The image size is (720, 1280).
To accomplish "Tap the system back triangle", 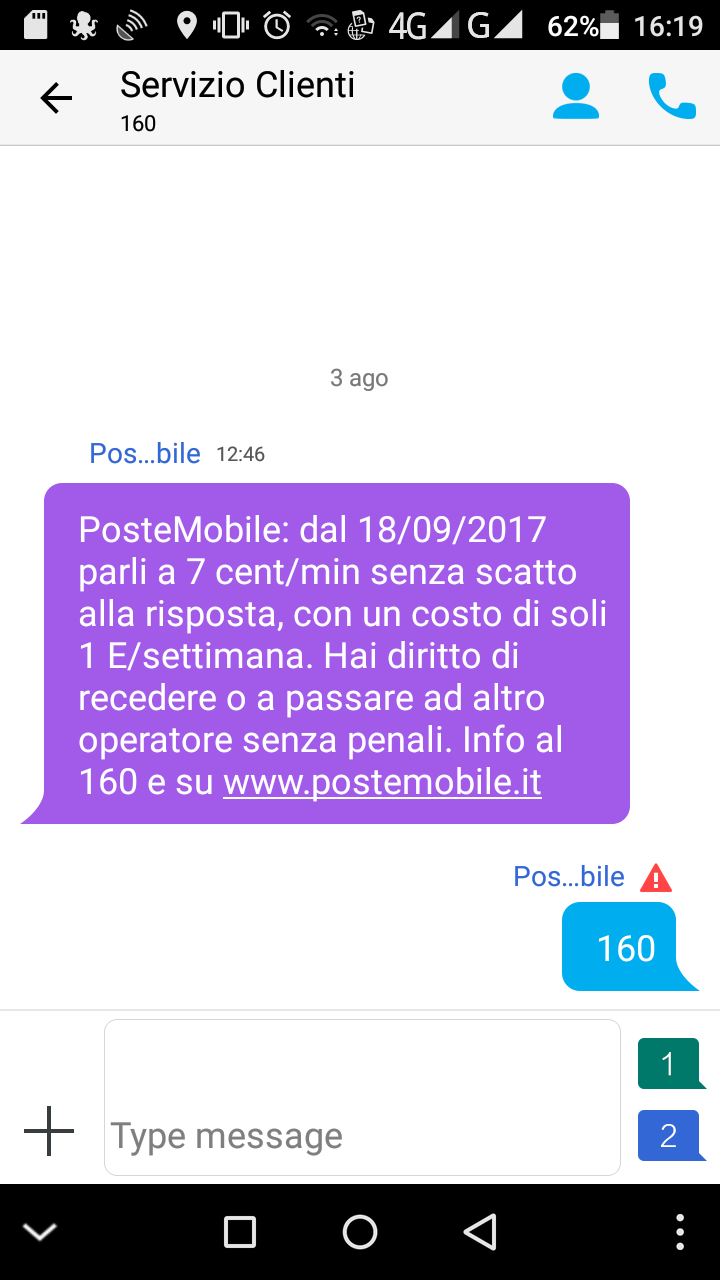I will (x=480, y=1232).
